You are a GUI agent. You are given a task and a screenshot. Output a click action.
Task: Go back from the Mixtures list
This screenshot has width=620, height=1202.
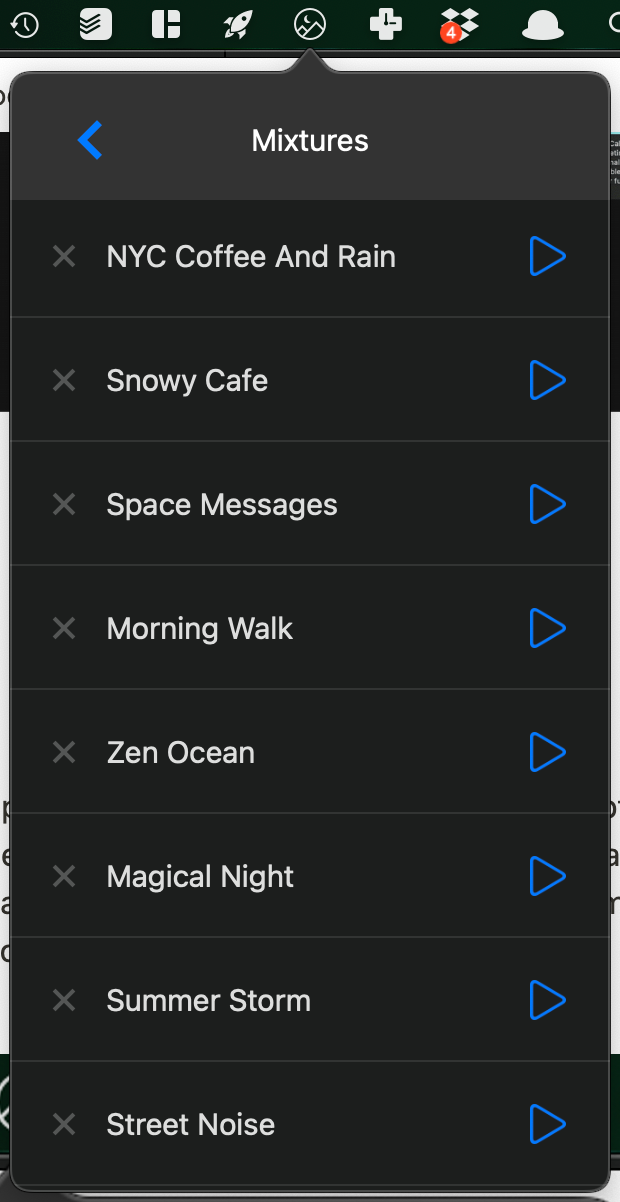[x=90, y=141]
